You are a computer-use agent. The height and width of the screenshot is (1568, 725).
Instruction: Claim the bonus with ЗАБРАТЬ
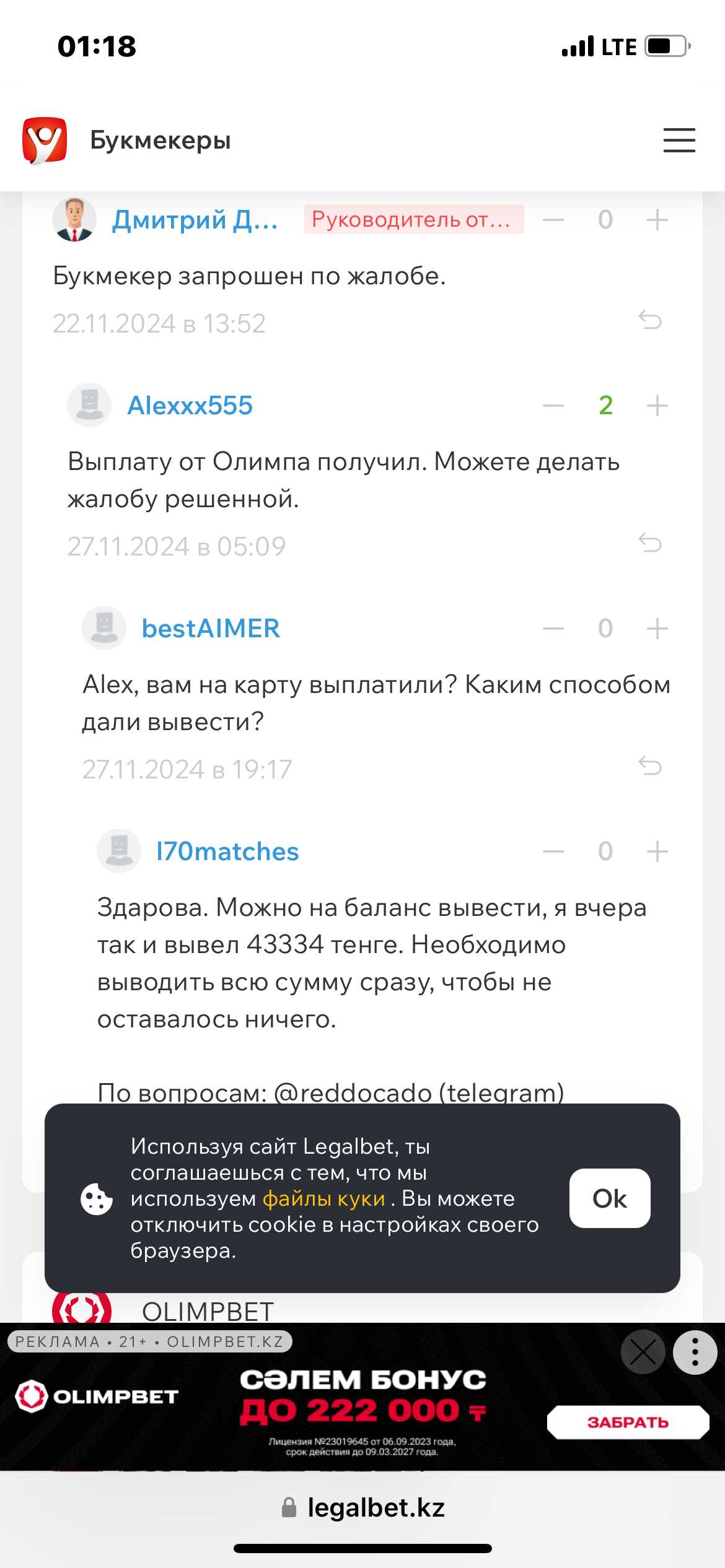tap(627, 1422)
